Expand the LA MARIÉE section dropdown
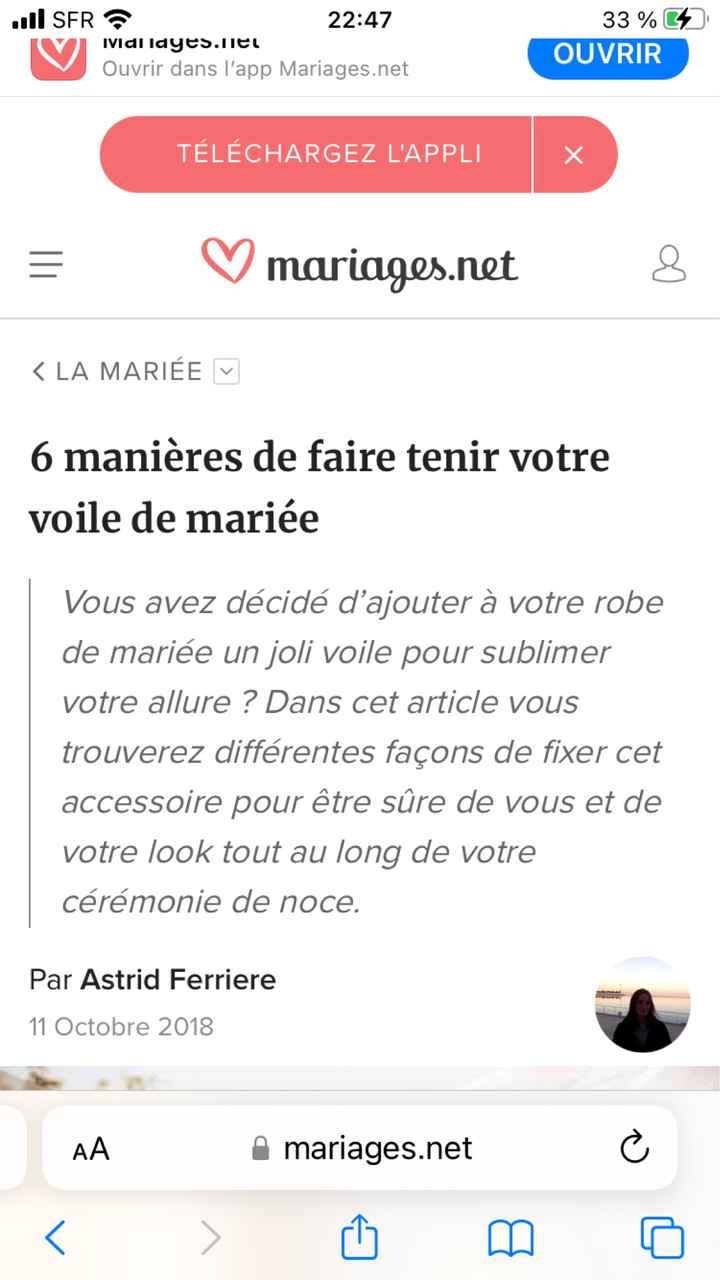Screen dimensions: 720x1280 (x=226, y=370)
